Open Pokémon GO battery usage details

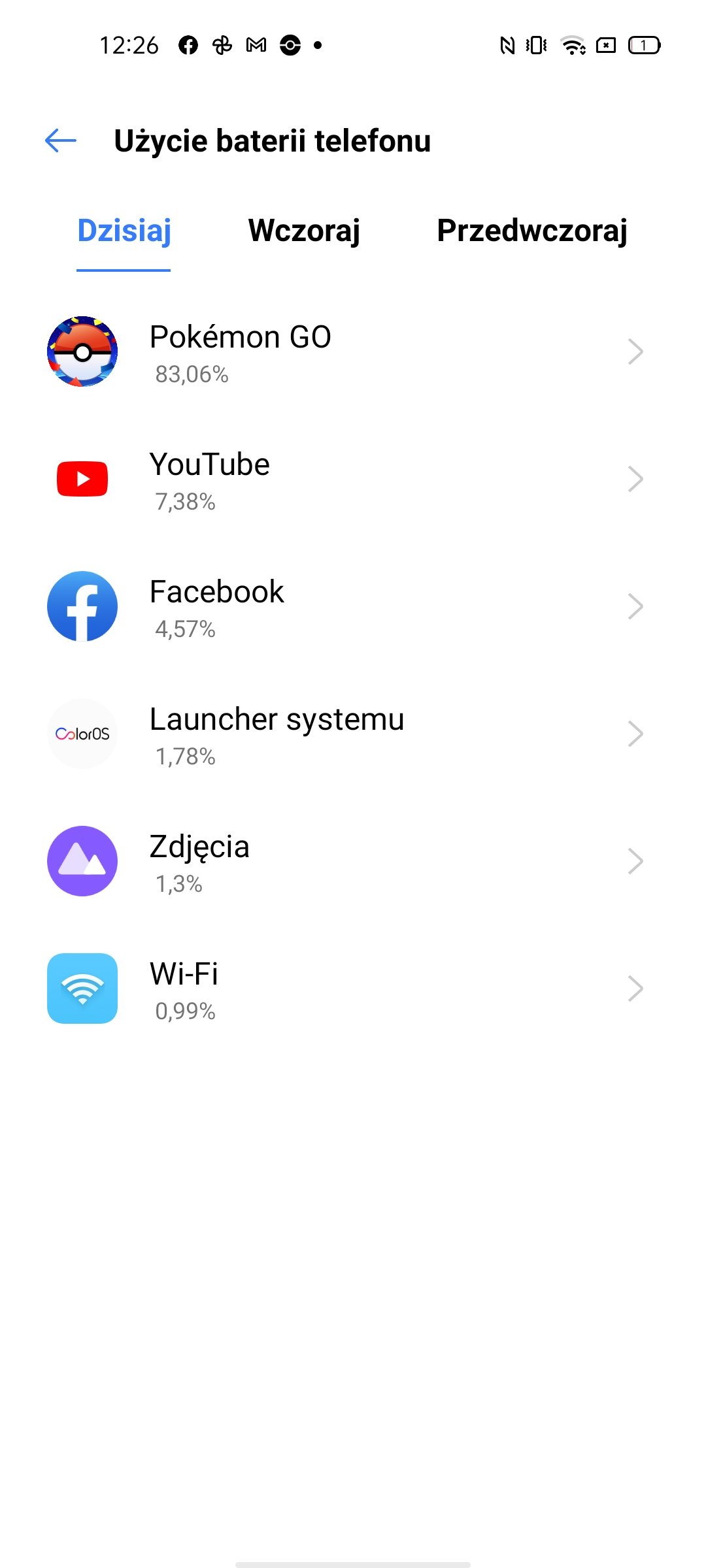353,352
